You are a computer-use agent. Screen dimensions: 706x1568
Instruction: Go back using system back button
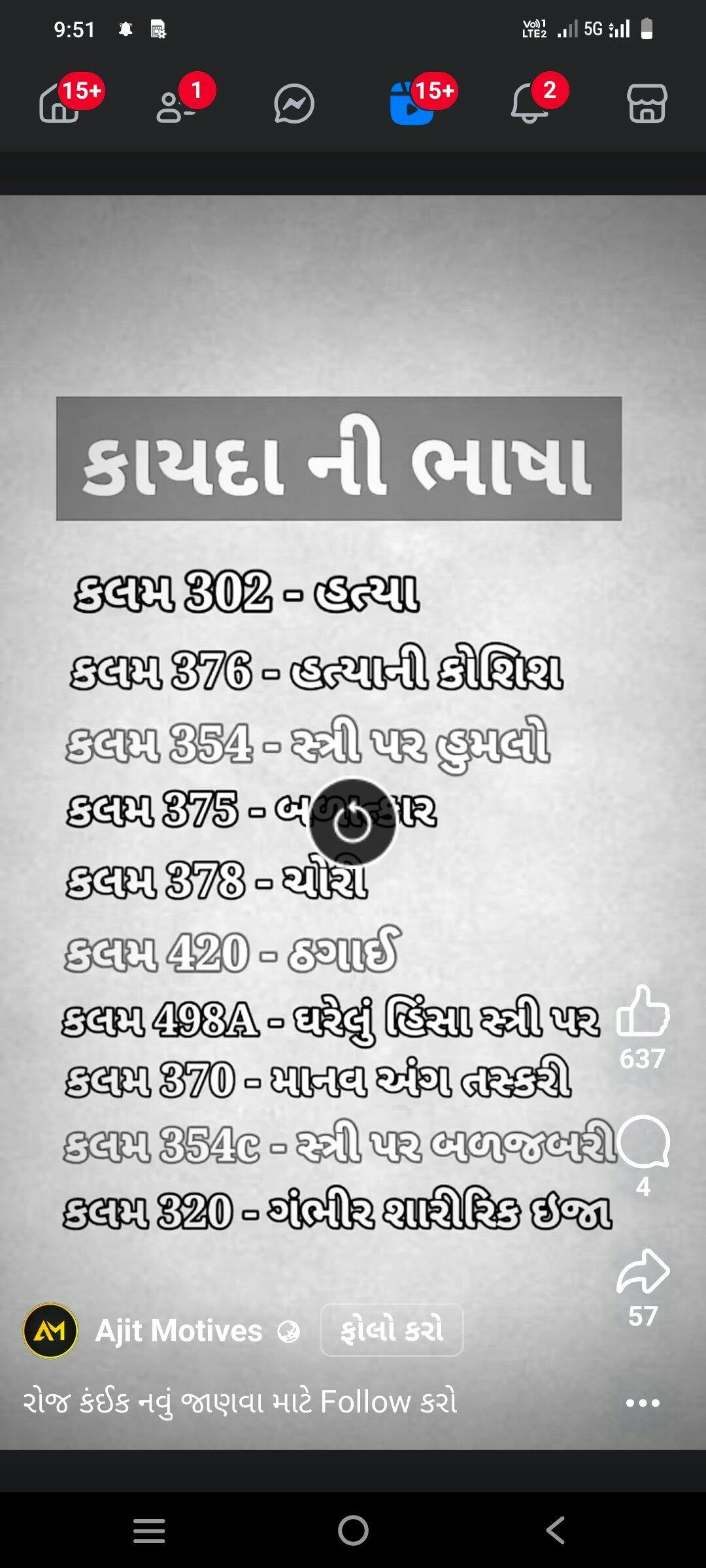(x=556, y=1530)
